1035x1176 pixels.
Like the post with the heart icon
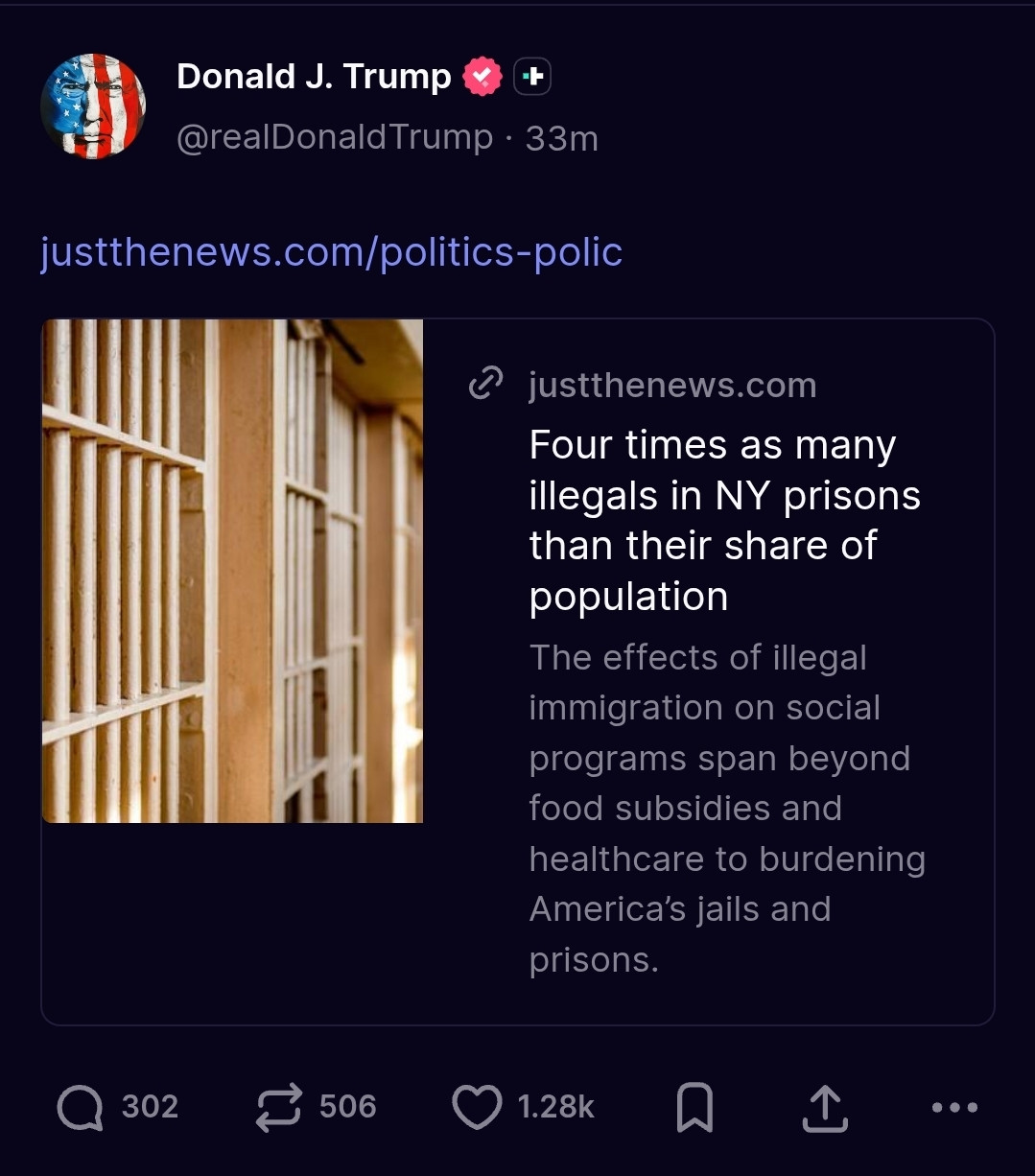click(477, 1107)
